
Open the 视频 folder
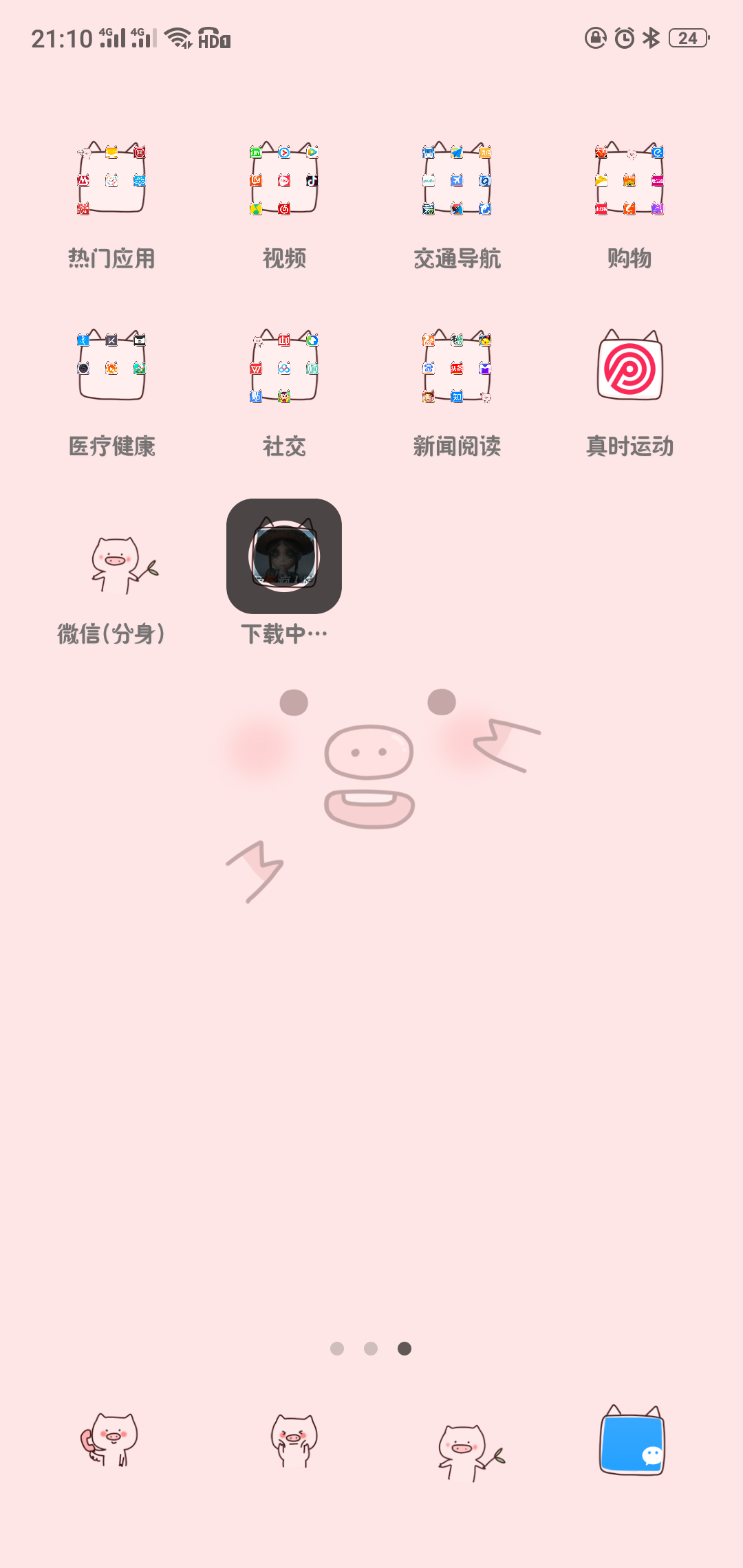(284, 180)
